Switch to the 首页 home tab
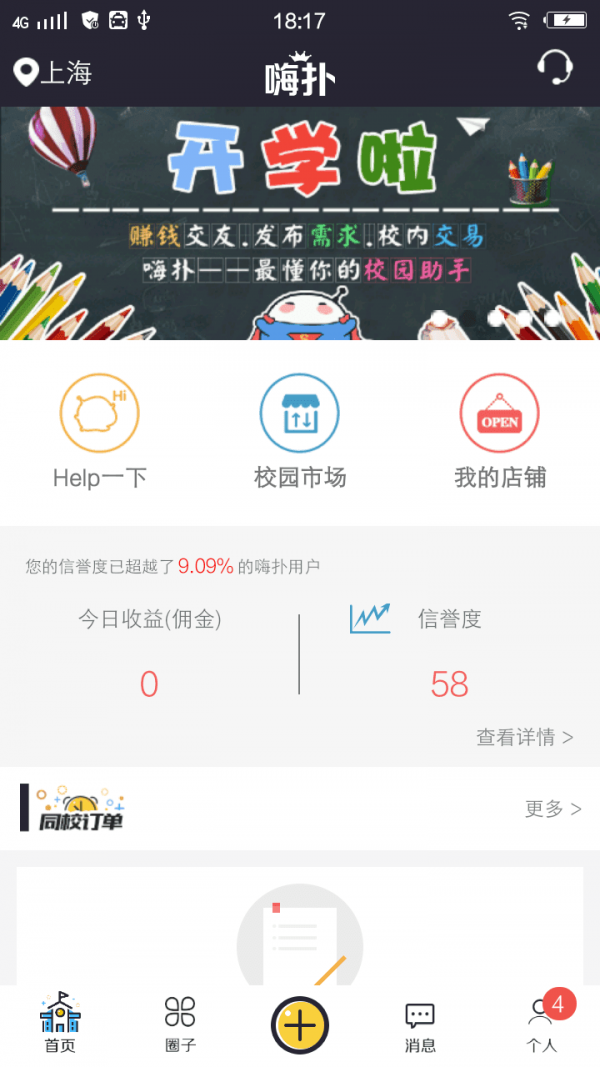This screenshot has height=1067, width=600. (60, 1024)
